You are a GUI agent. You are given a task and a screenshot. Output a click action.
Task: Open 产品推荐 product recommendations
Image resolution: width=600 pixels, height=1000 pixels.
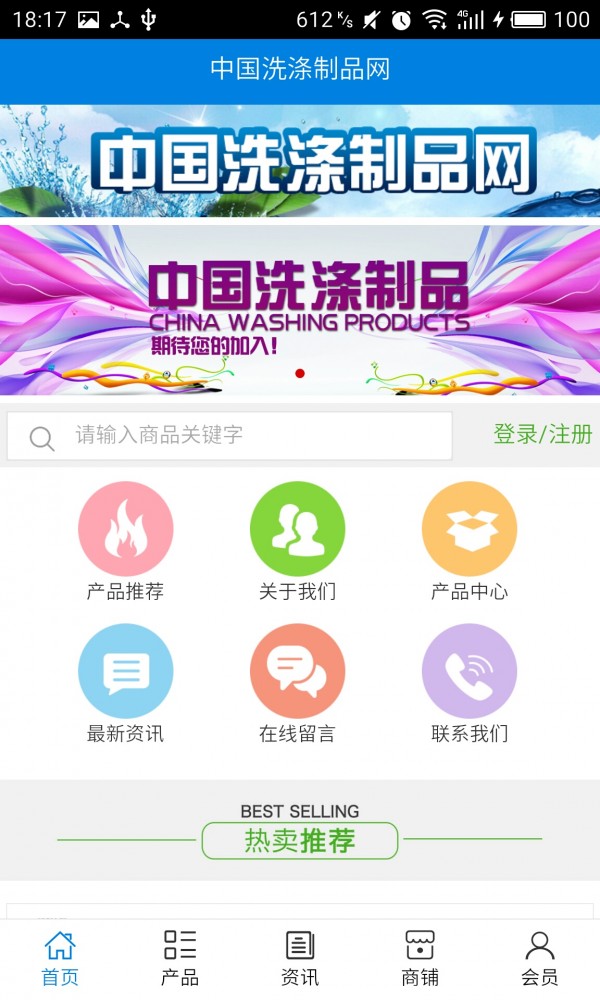pyautogui.click(x=126, y=530)
